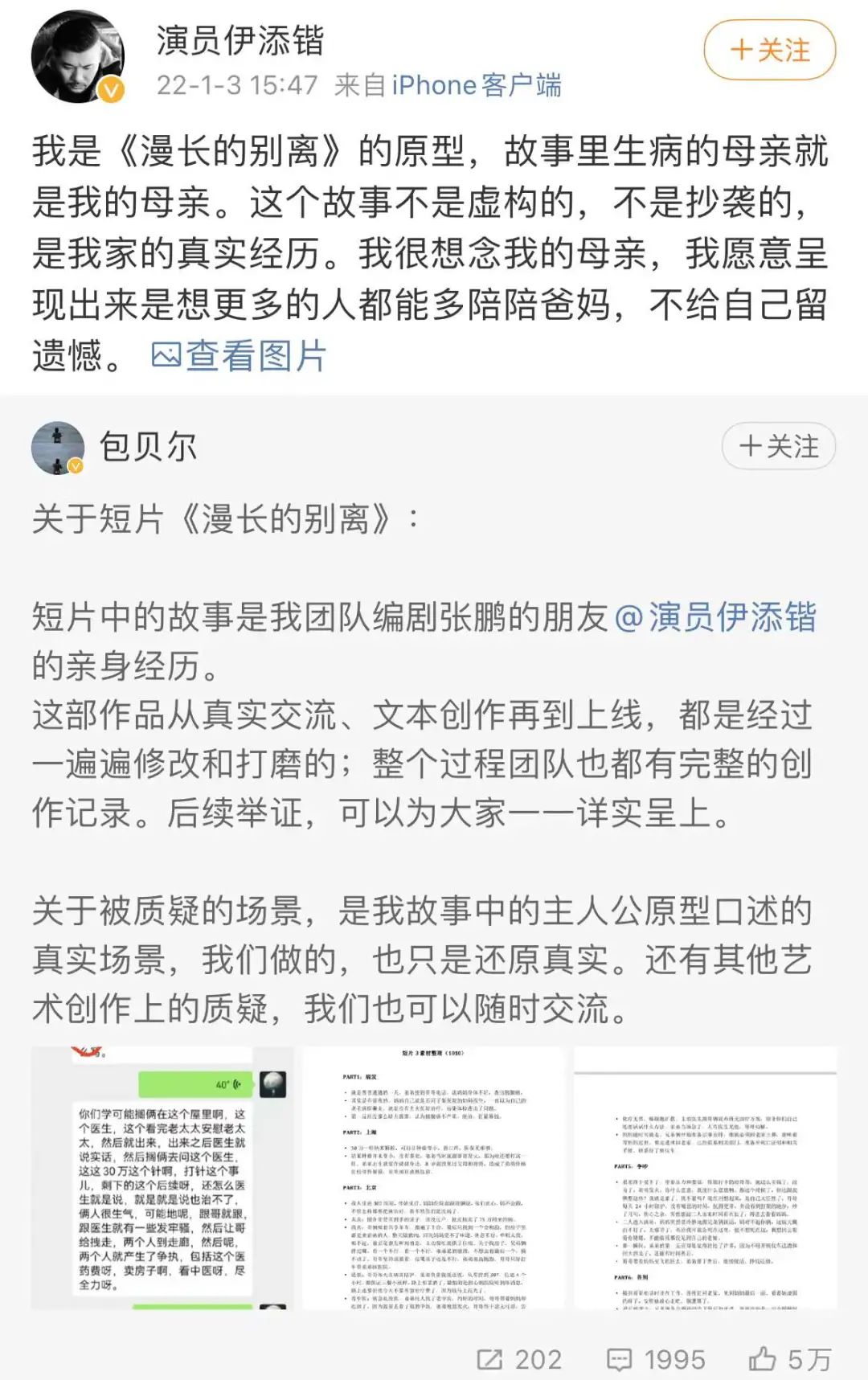Viewport: 868px width, 1380px height.
Task: Open the third document page image
Action: point(706,1178)
